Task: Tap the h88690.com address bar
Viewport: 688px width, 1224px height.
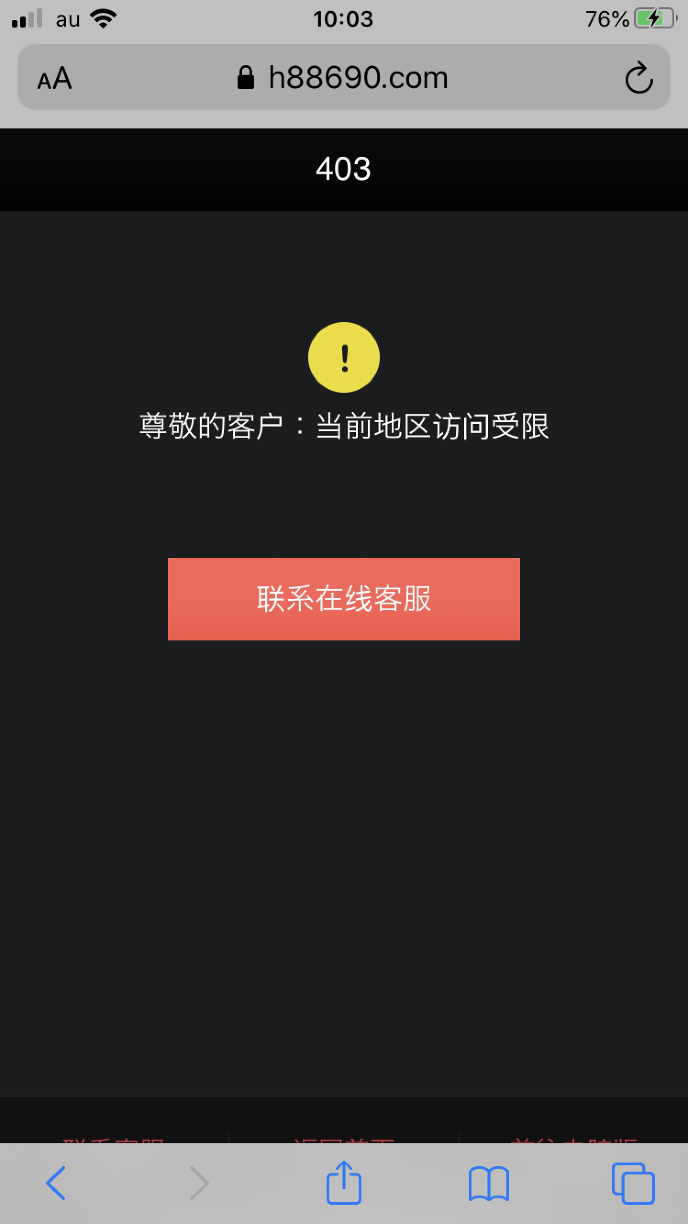Action: tap(343, 78)
